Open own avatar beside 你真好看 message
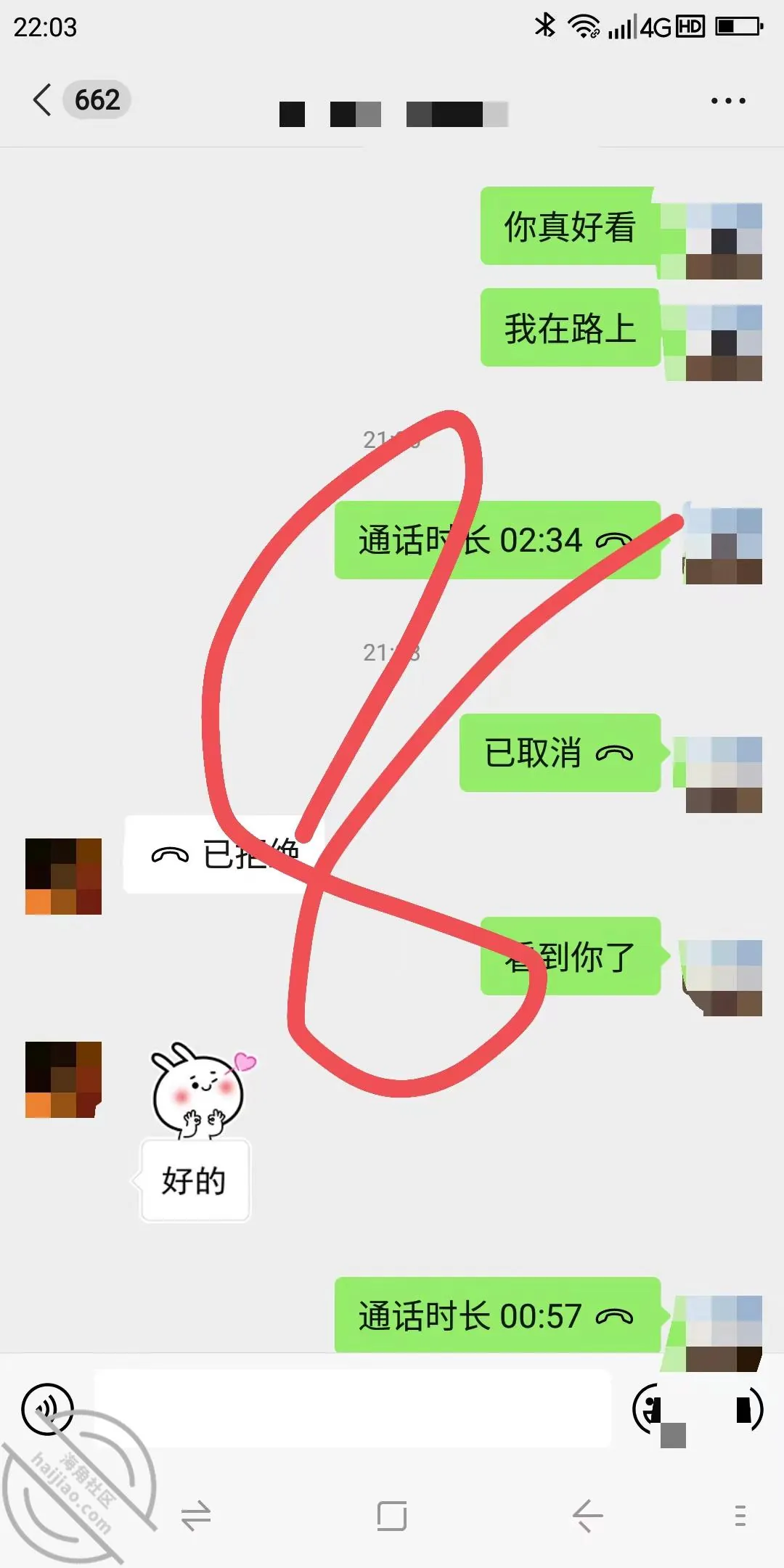 (x=724, y=241)
